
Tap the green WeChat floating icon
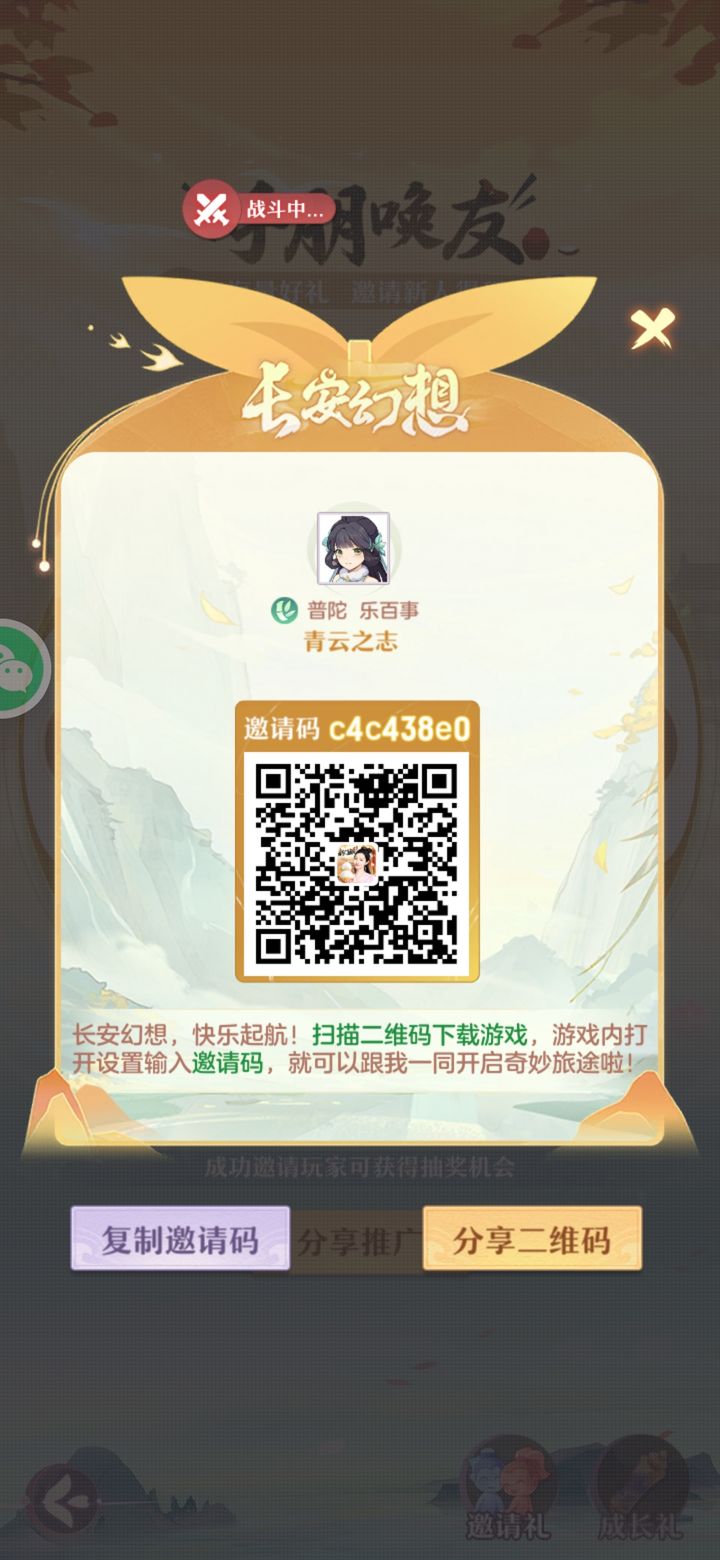pos(22,667)
